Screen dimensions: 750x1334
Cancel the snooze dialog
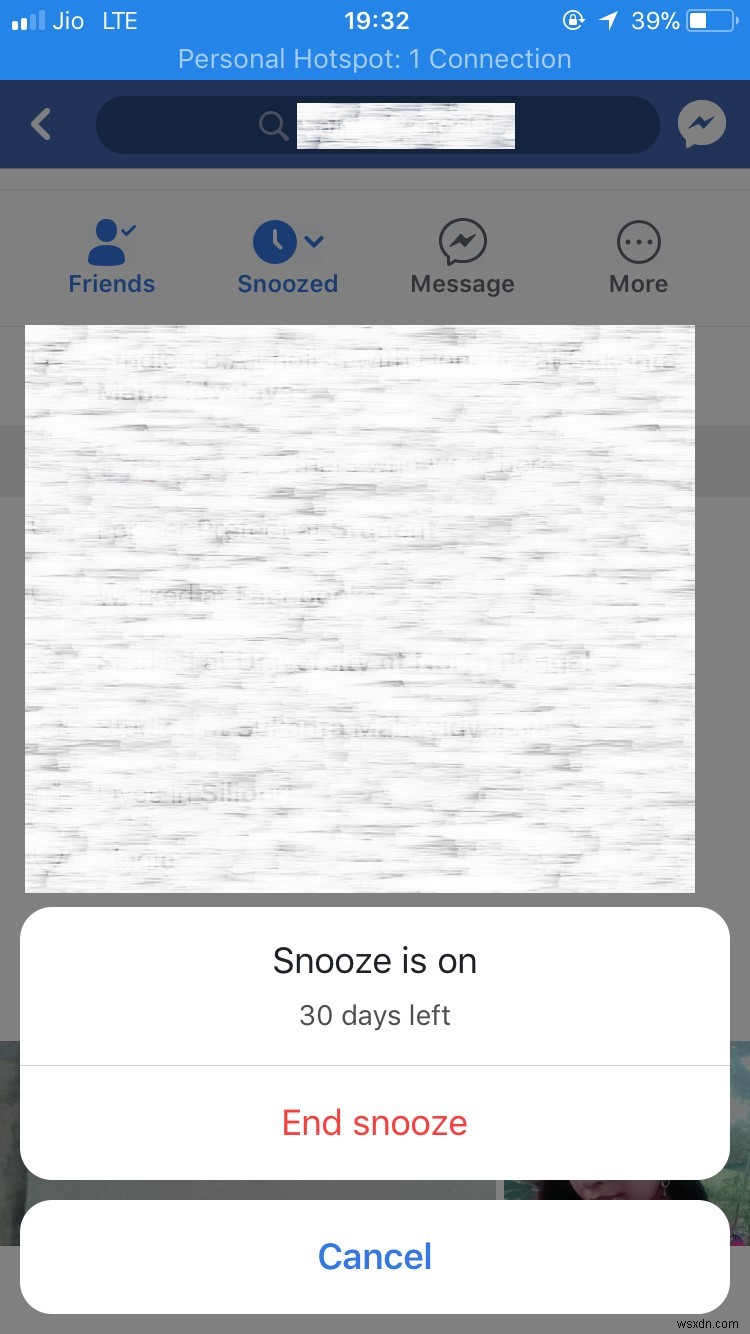(x=375, y=1256)
